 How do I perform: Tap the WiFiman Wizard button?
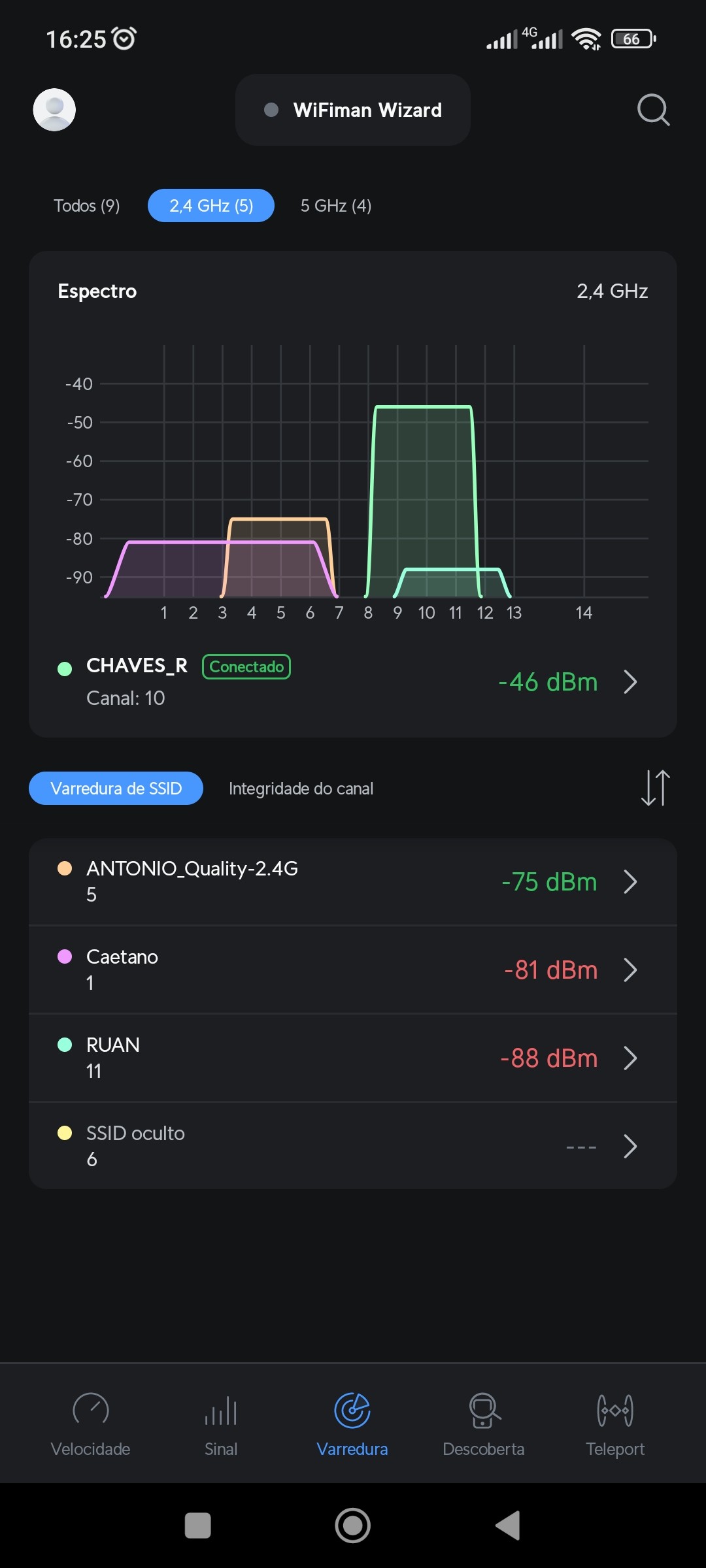tap(353, 110)
